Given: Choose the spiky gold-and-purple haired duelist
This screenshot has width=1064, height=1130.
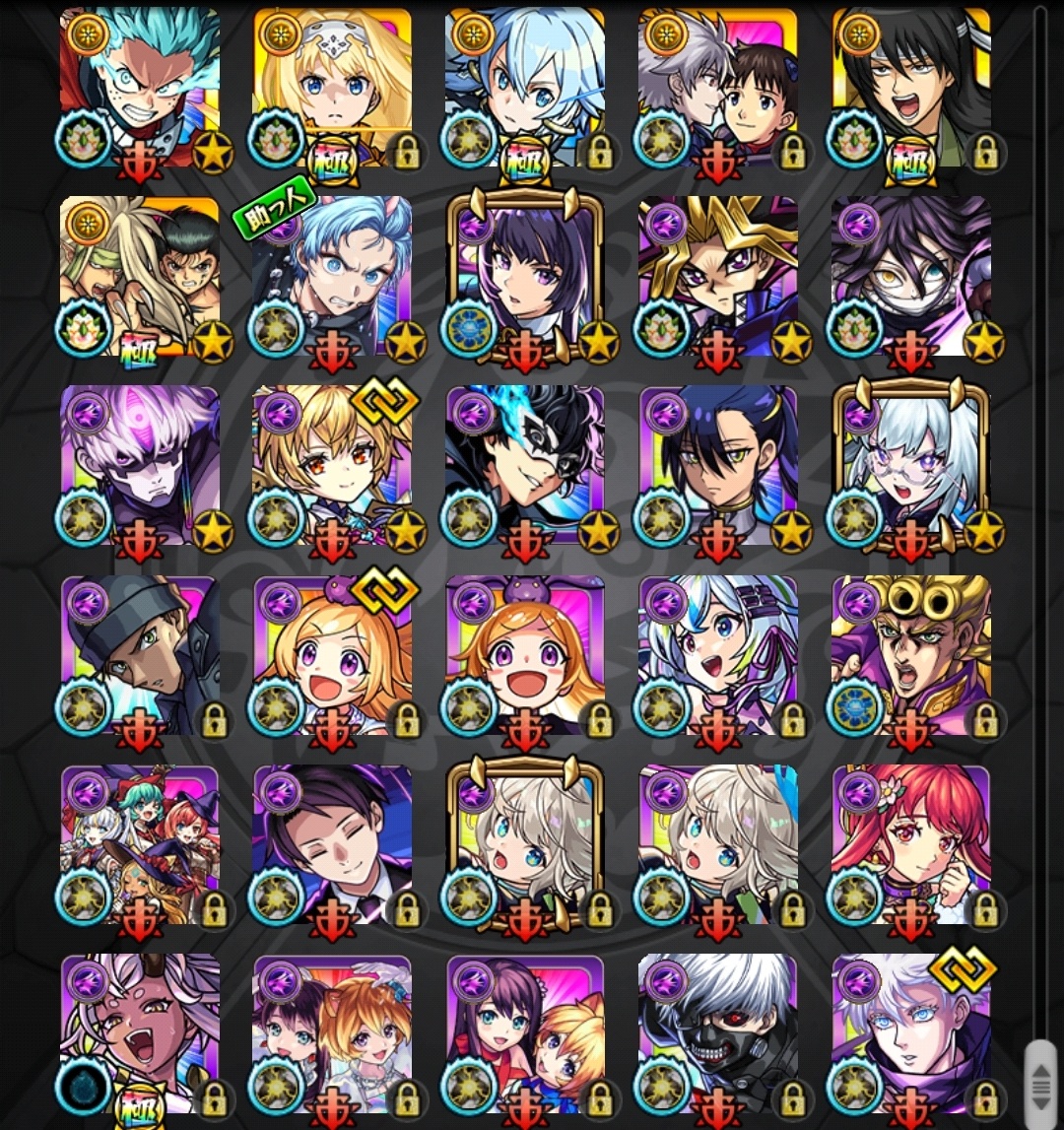Looking at the screenshot, I should pos(718,276).
